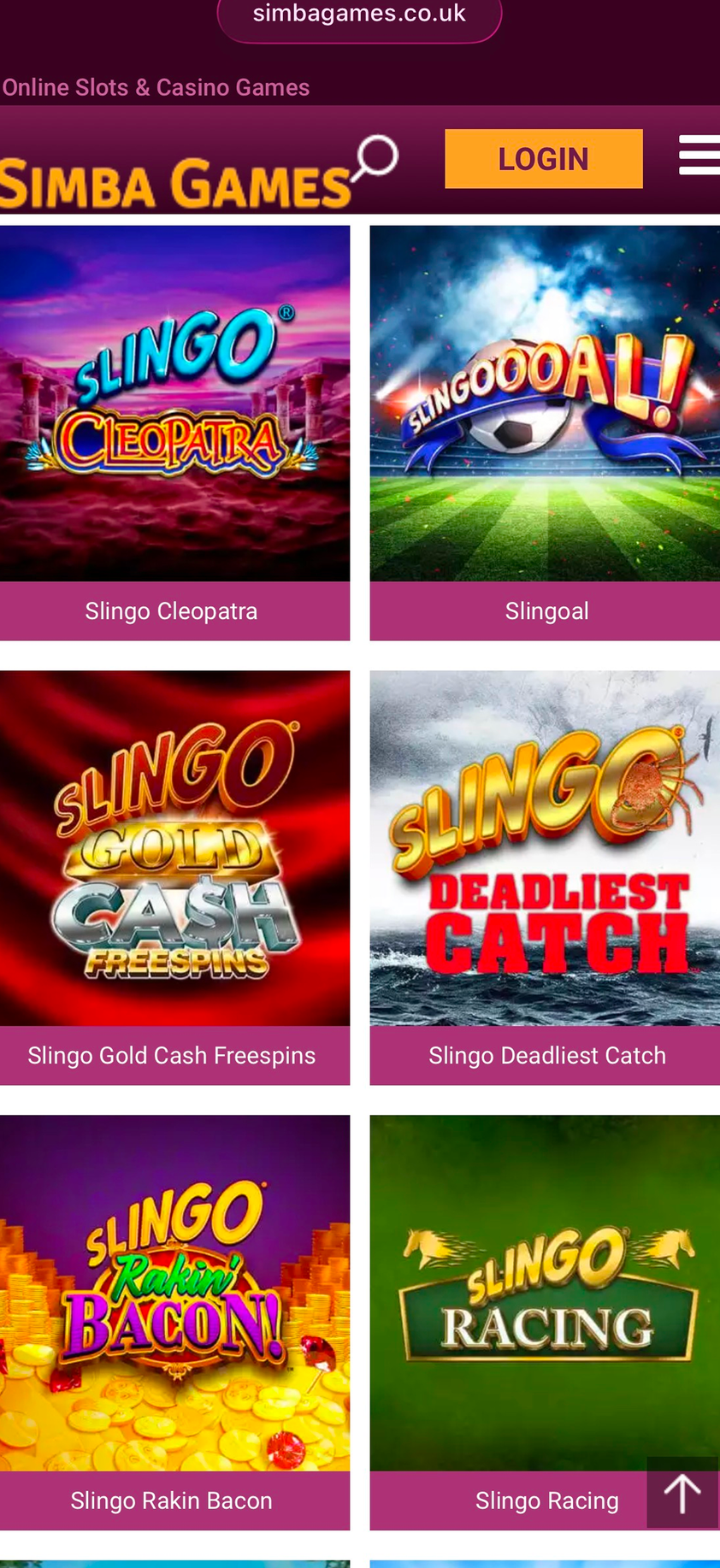This screenshot has height=1568, width=720.
Task: Open Slingo Cleopatra game thumbnail
Action: (174, 402)
